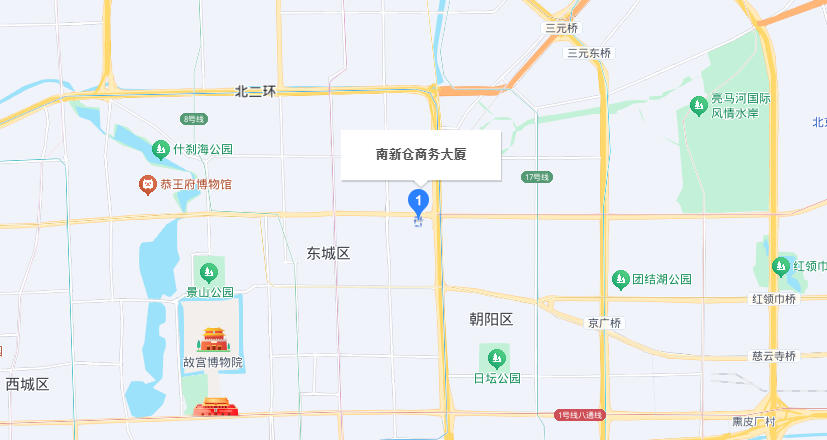Image resolution: width=827 pixels, height=440 pixels.
Task: Open the 南新仓商务大厦 info bubble
Action: coord(421,155)
